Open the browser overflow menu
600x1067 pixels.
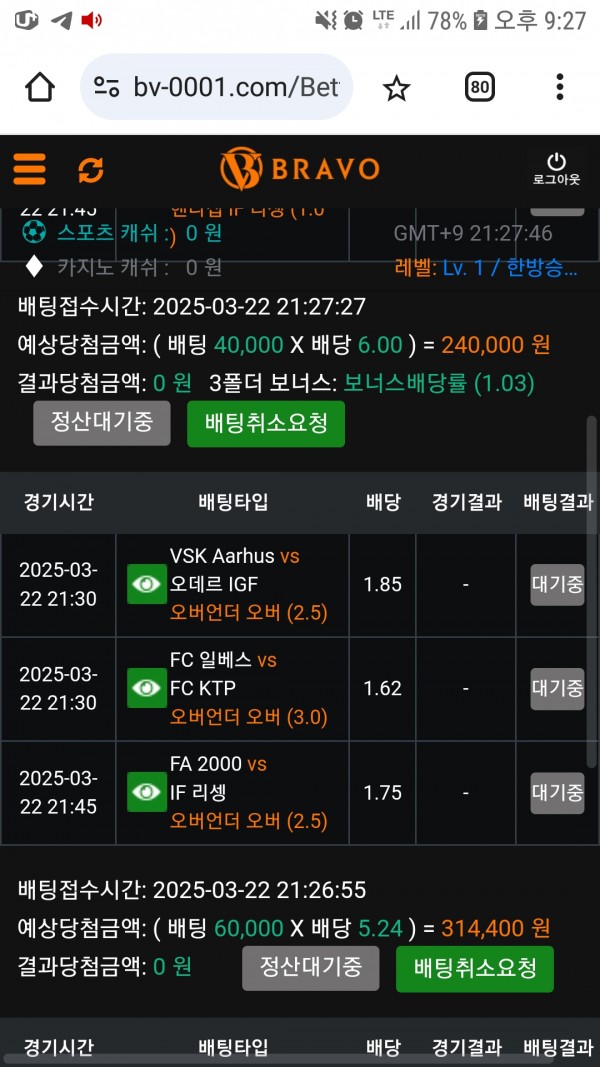(x=559, y=88)
